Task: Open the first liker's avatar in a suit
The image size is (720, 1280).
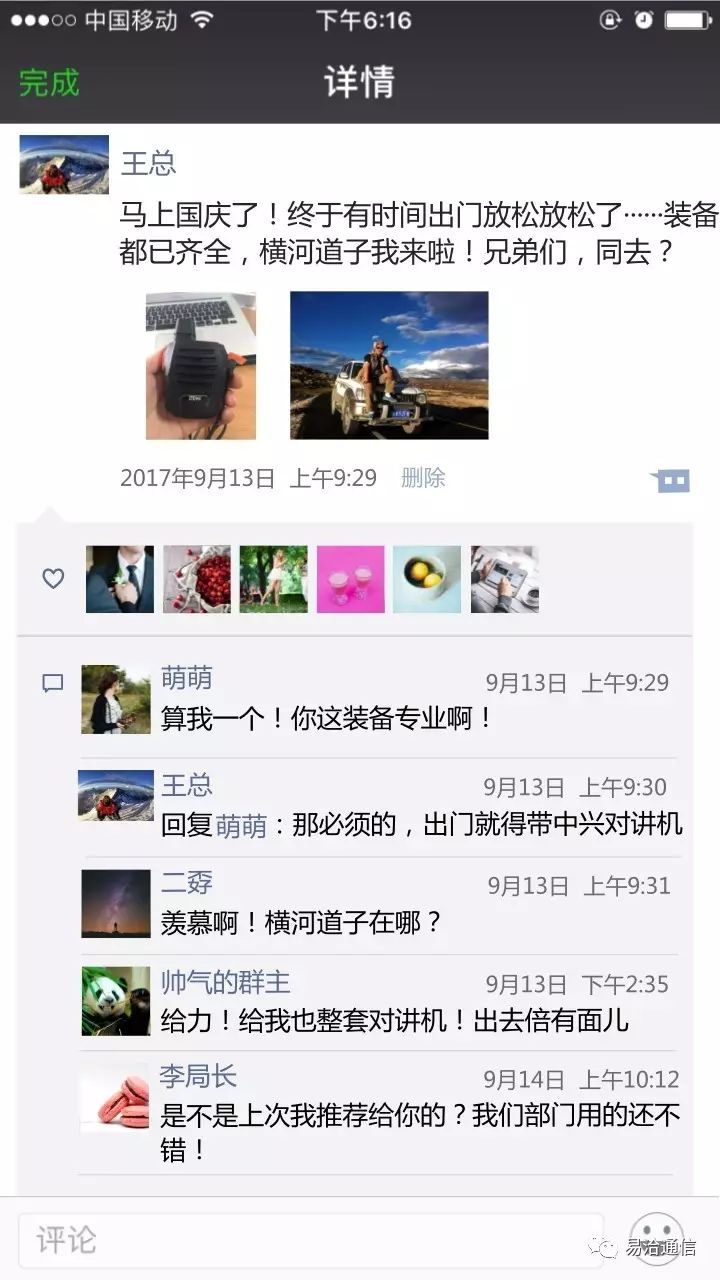Action: pos(120,579)
